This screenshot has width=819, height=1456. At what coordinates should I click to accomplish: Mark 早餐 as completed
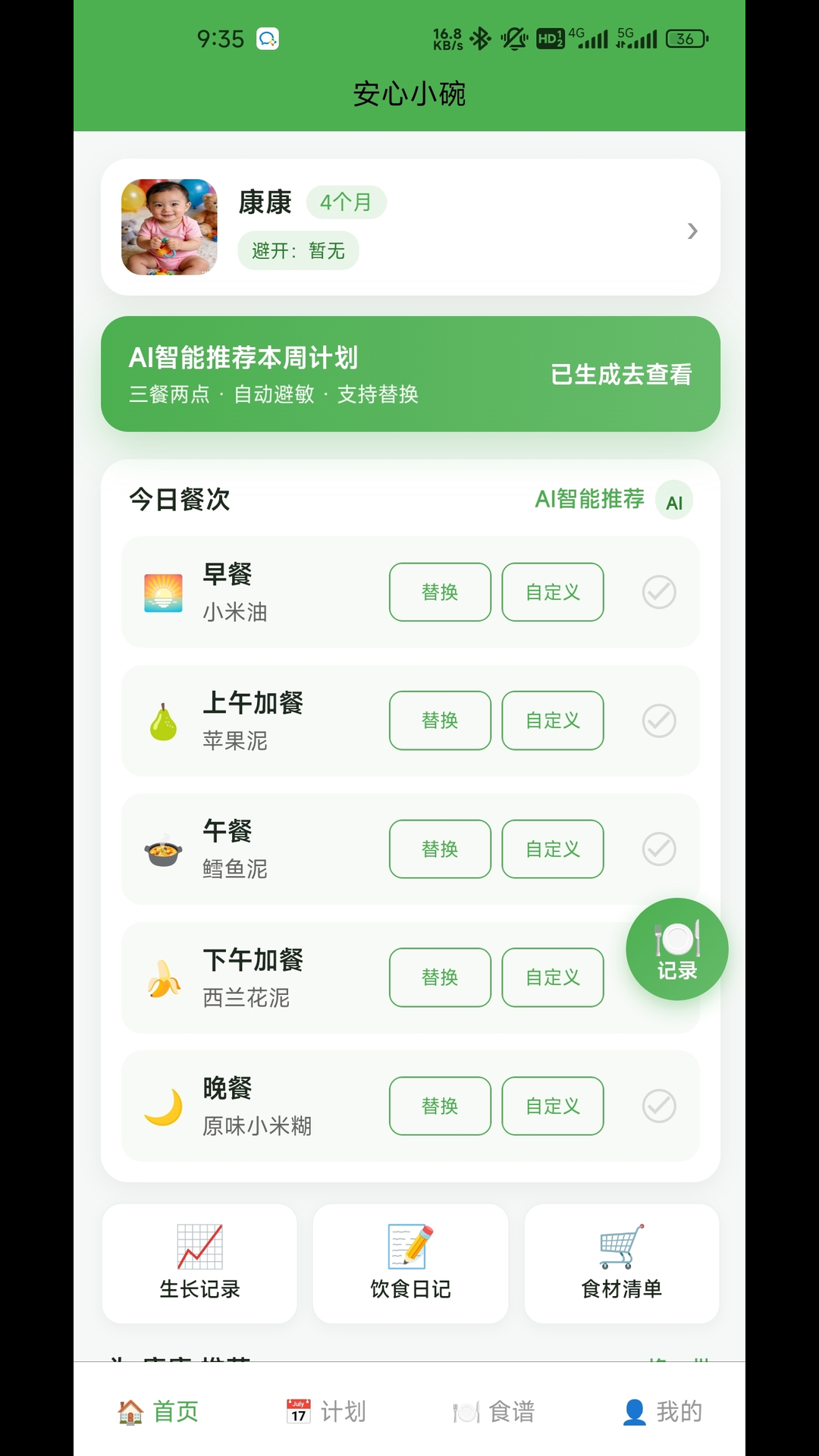click(x=659, y=592)
